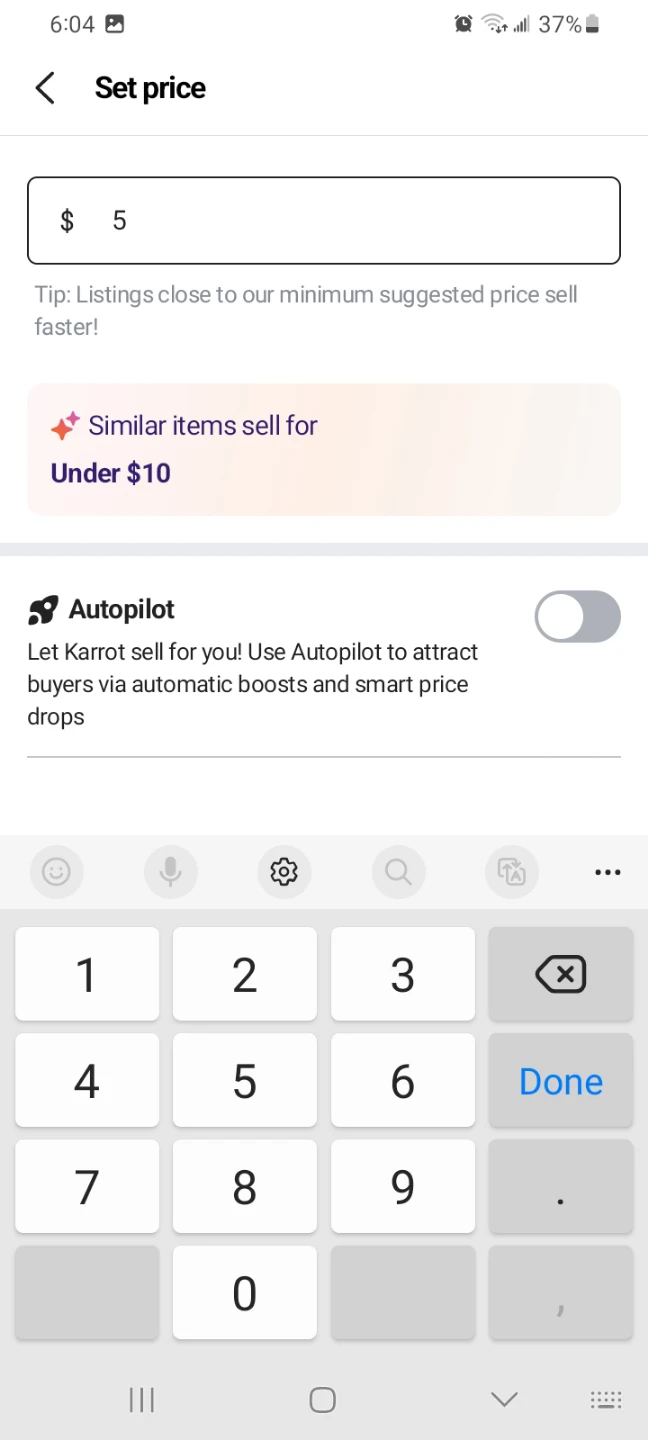Screen dimensions: 648x1440
Task: Type the decimal point key
Action: (561, 1187)
